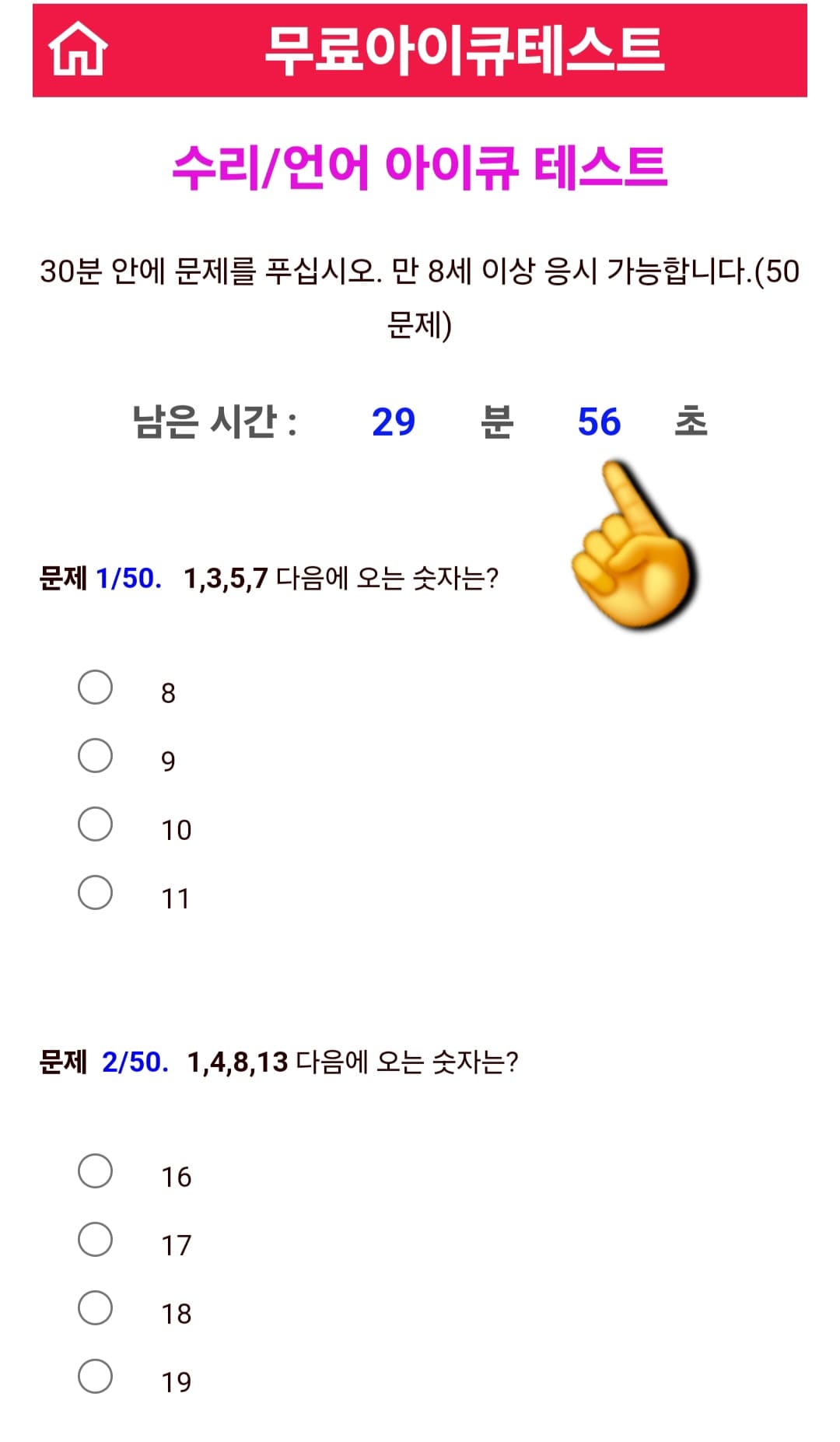Select radio button for answer 10 on question 1
The image size is (840, 1442).
pyautogui.click(x=95, y=824)
